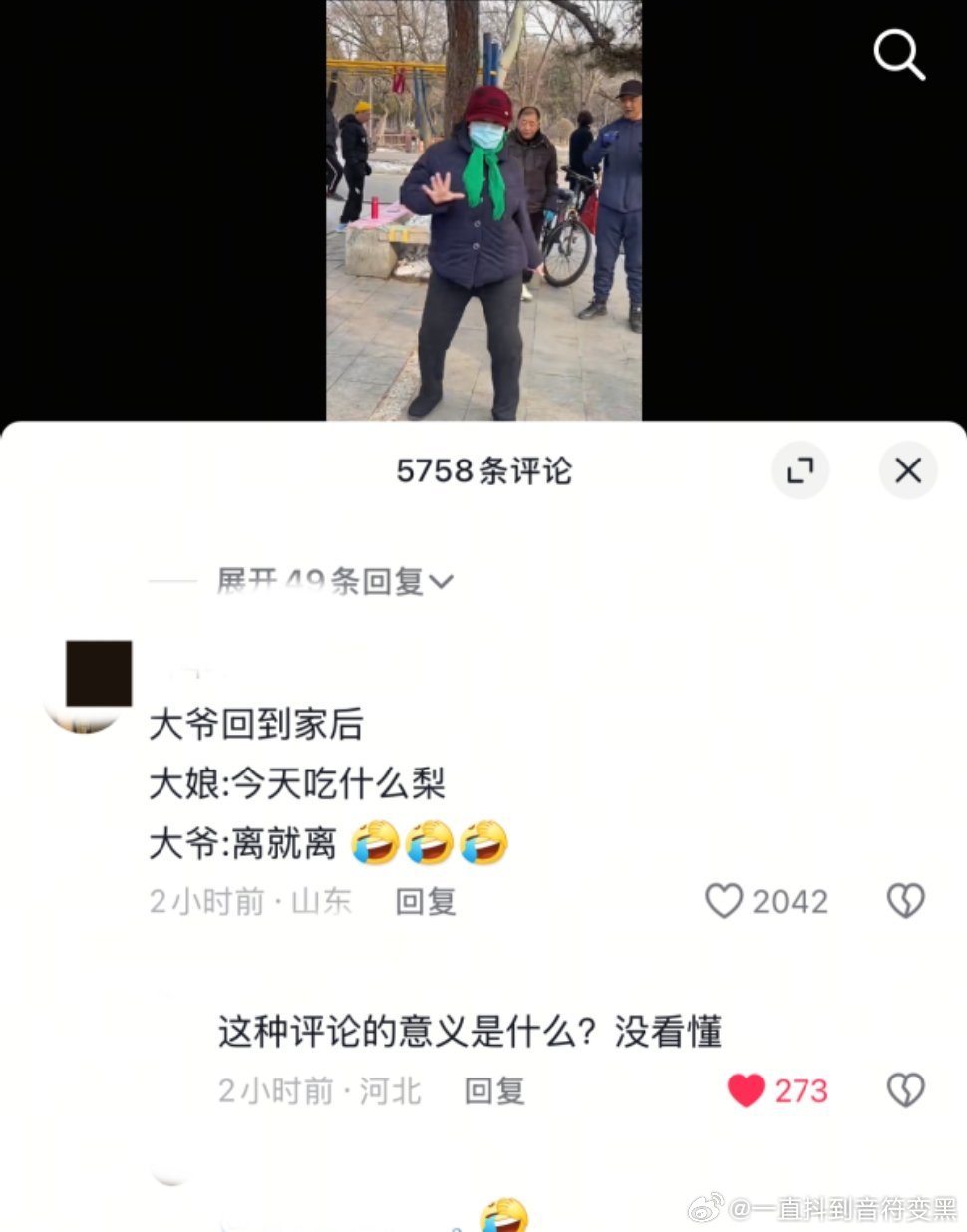Screen dimensions: 967x1232
Task: Close the comments panel
Action: (x=906, y=470)
